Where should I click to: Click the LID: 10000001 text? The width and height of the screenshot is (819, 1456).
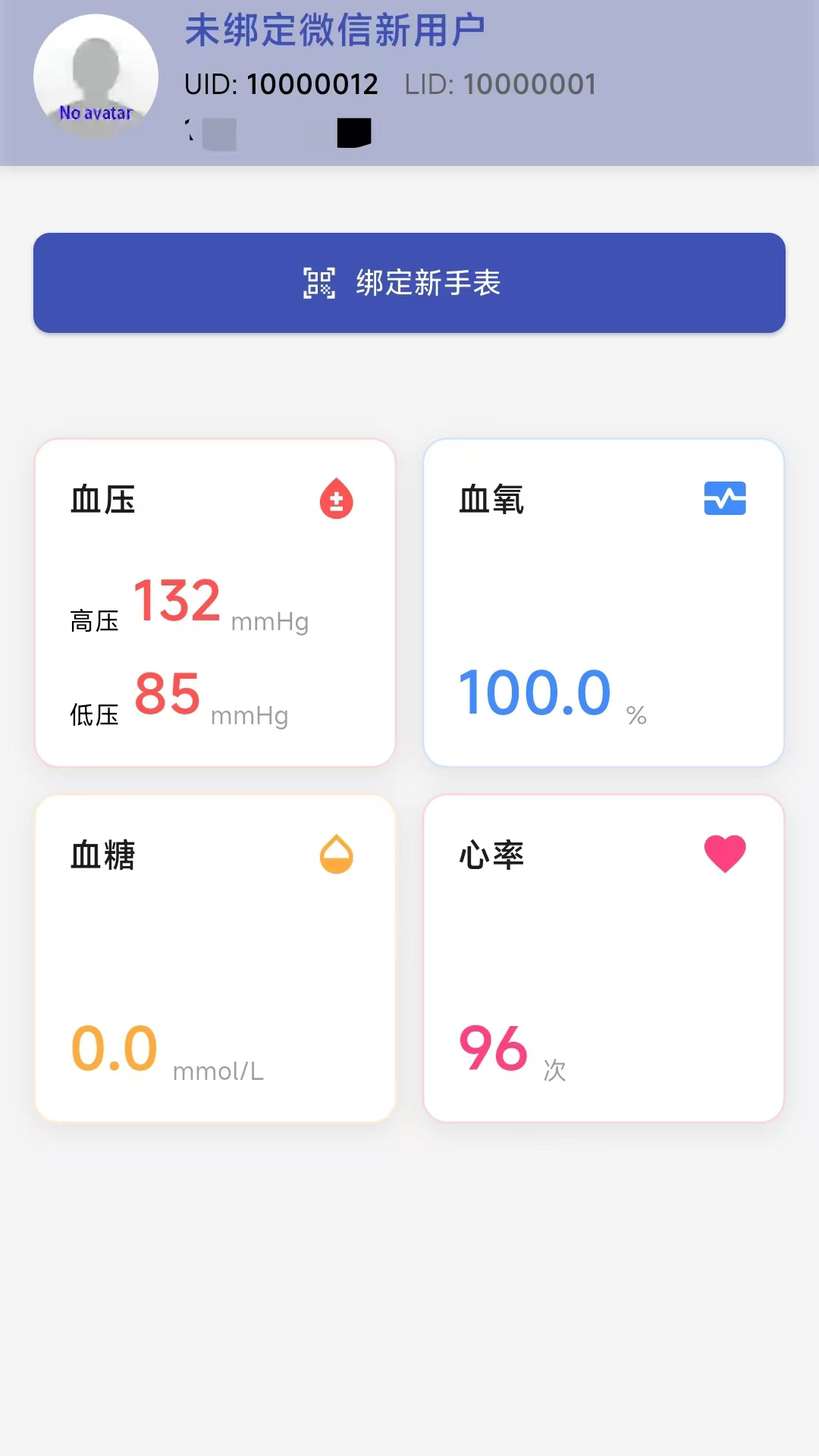pos(500,84)
